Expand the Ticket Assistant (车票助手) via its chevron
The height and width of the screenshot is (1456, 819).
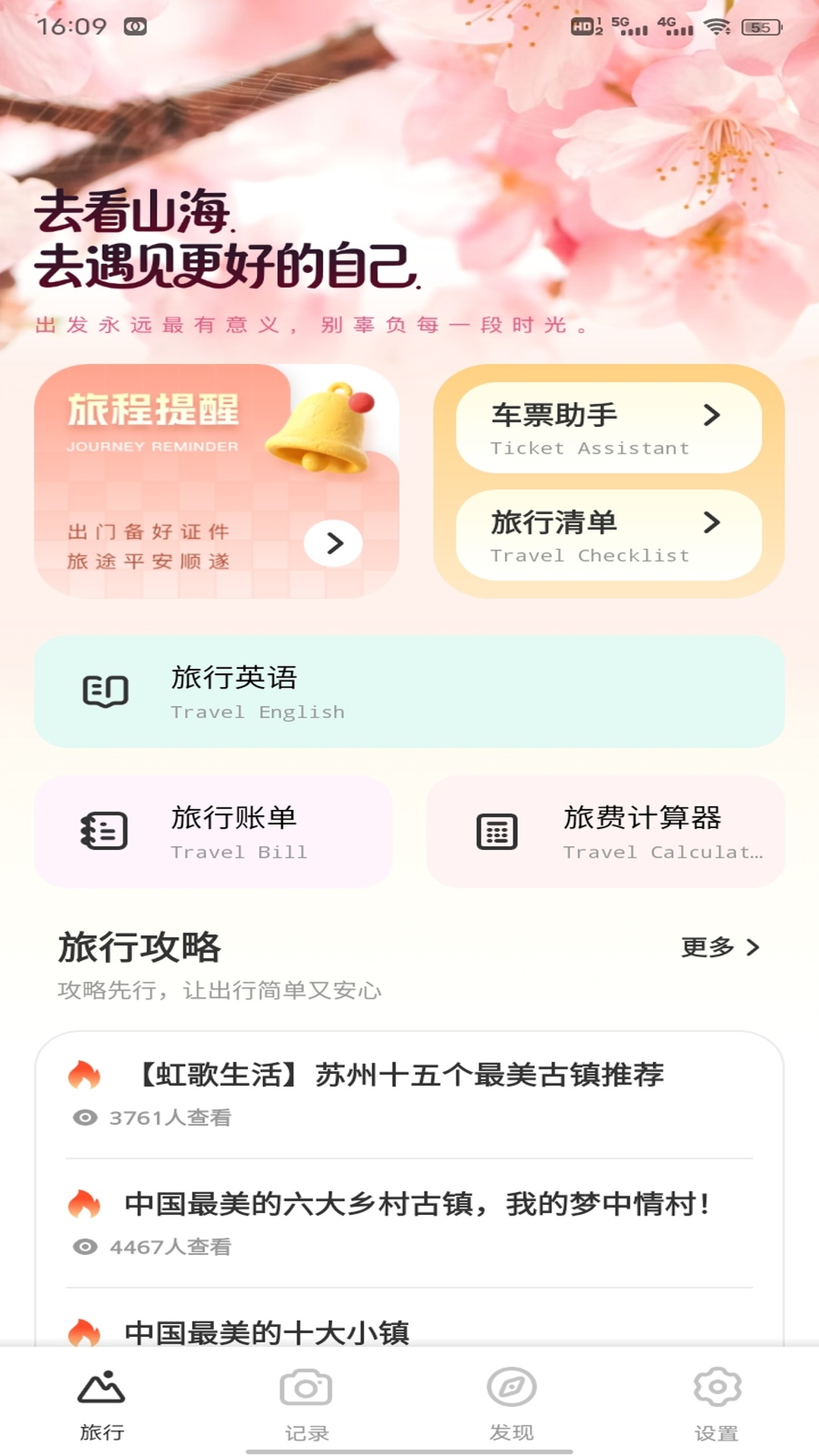point(711,416)
